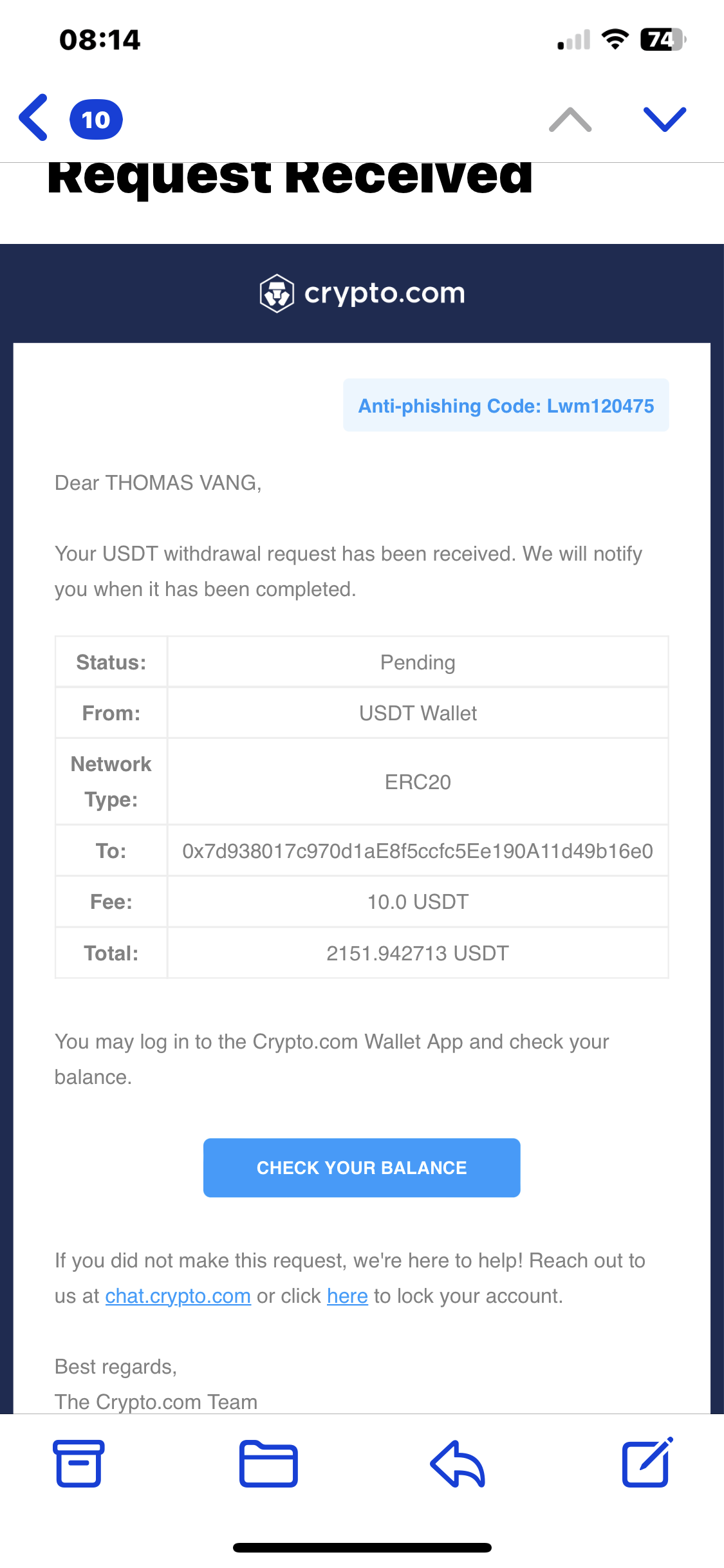The height and width of the screenshot is (1568, 724).
Task: Open the chat.crypto.com link
Action: (178, 1296)
